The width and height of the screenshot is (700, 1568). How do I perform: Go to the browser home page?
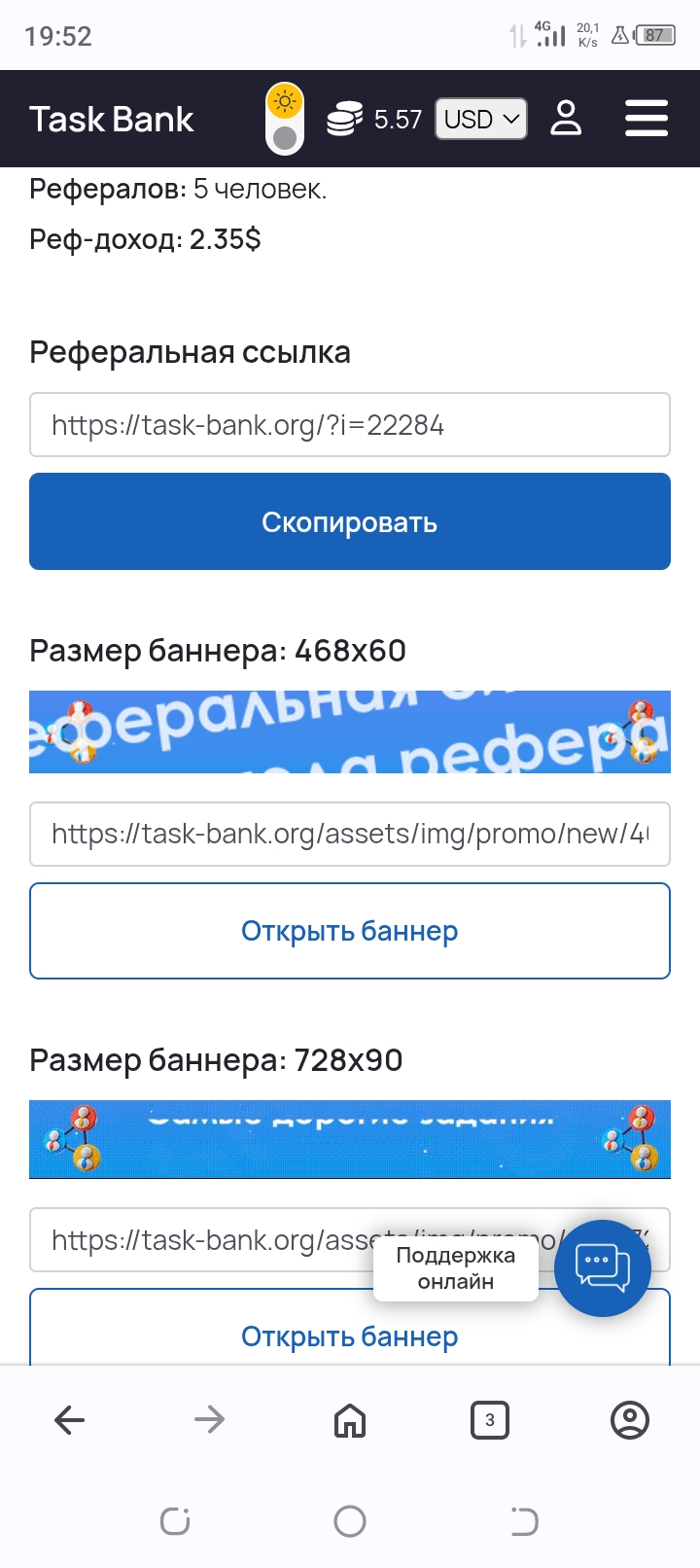[x=350, y=1420]
